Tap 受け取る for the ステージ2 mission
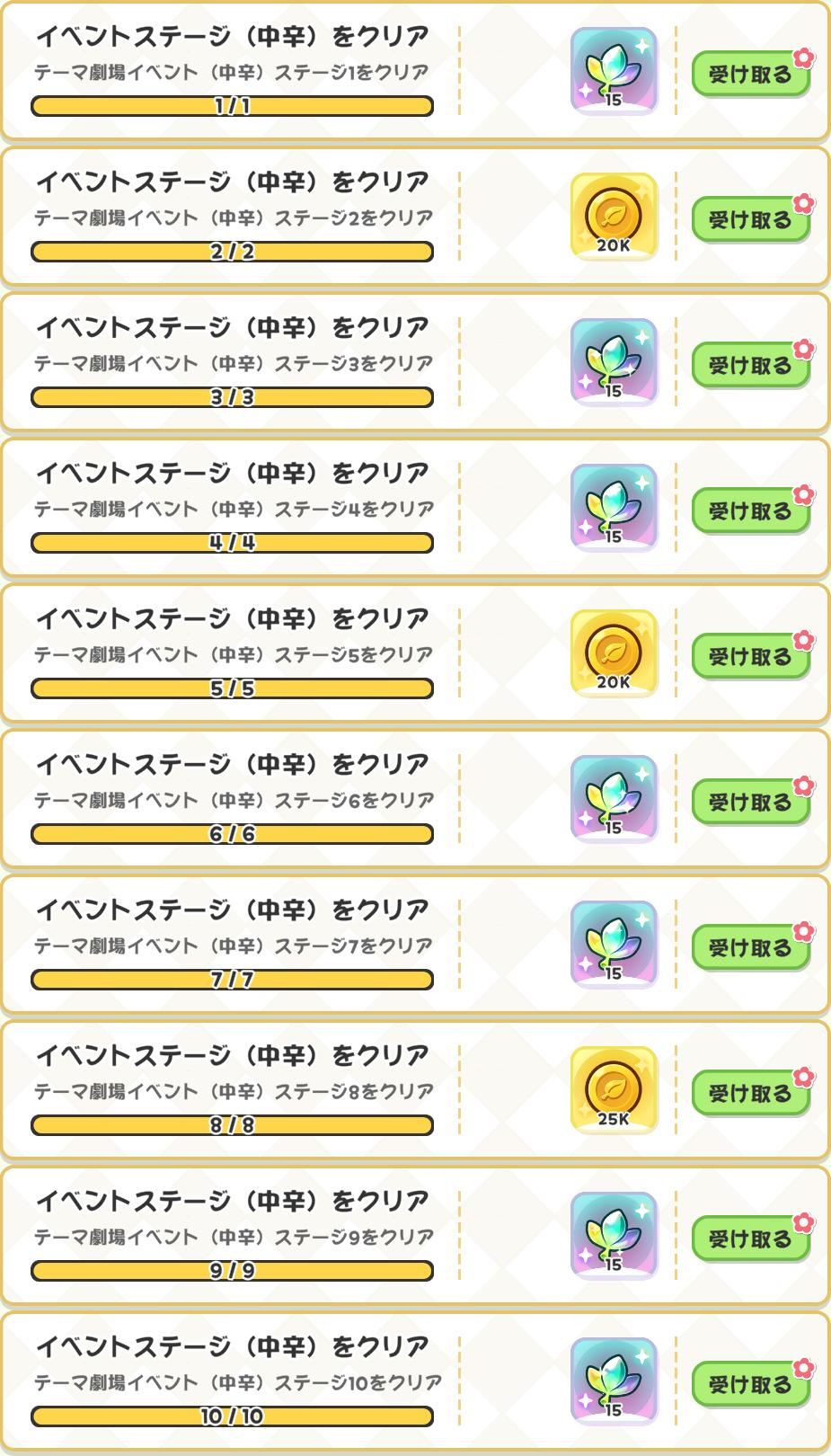This screenshot has height=1456, width=831. (x=750, y=220)
